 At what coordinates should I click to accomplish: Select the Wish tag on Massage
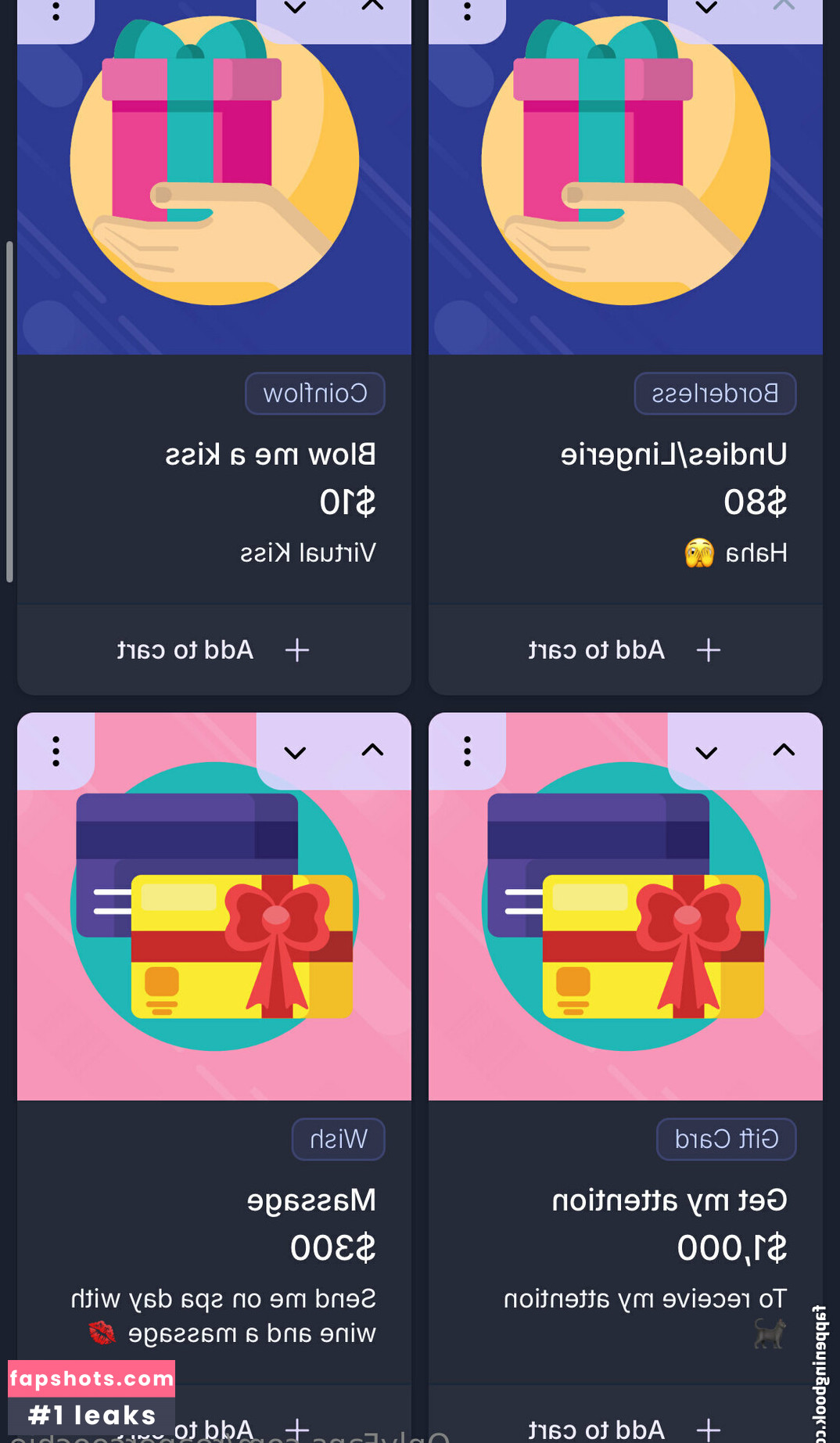point(338,1139)
